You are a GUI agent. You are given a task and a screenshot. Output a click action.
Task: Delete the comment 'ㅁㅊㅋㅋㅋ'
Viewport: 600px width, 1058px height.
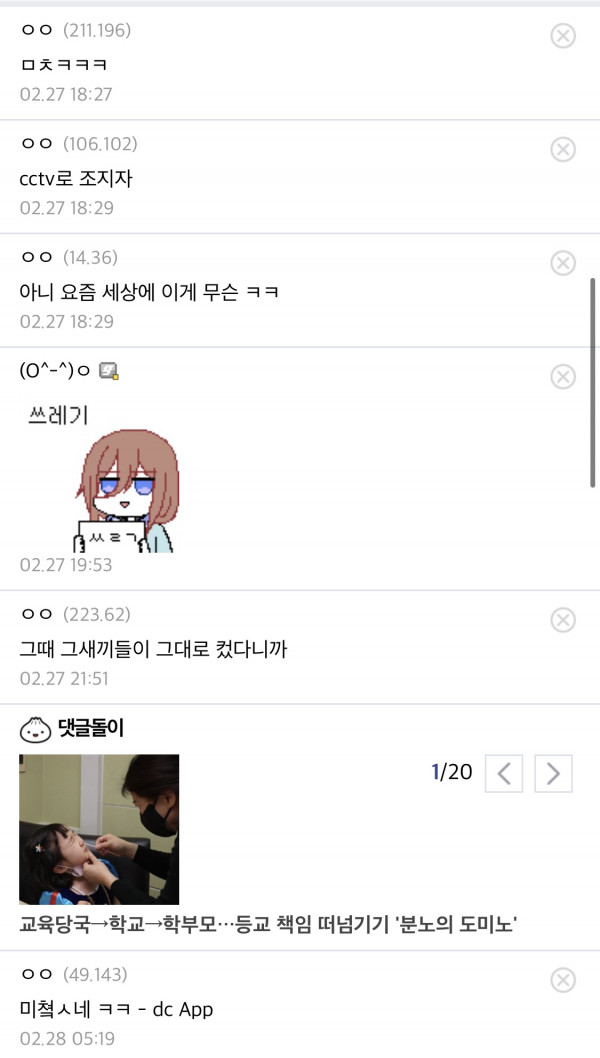coord(563,36)
